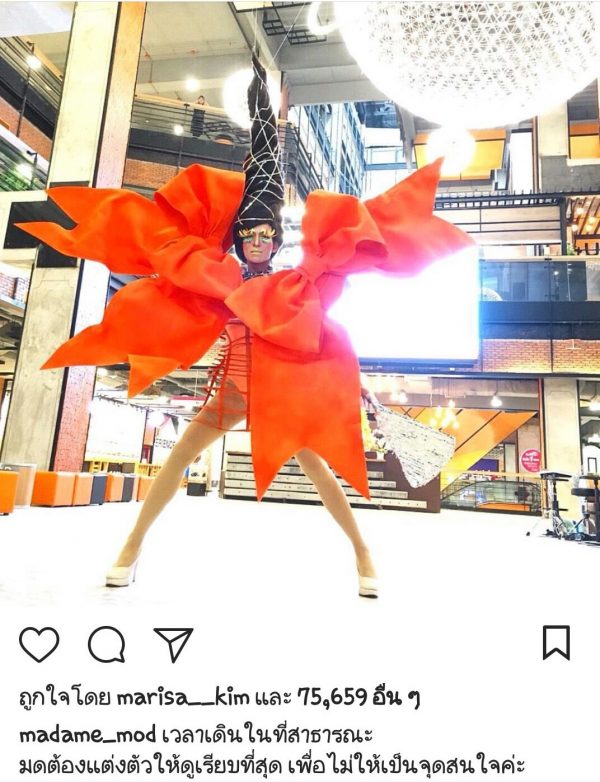Share the post via paper plane icon
Screen dimensions: 600x782
pyautogui.click(x=172, y=644)
